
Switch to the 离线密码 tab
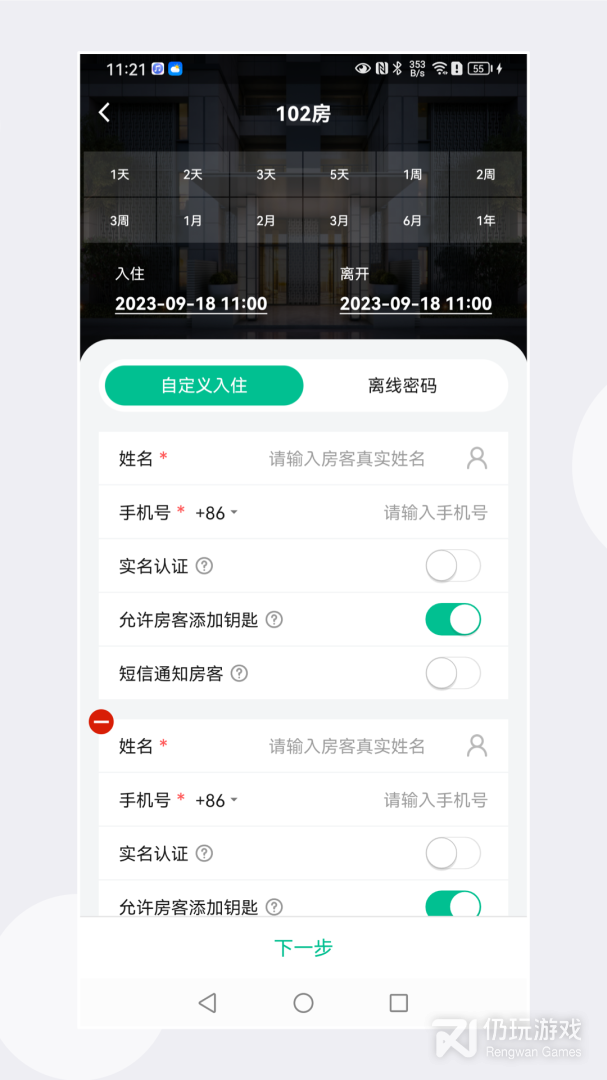click(402, 386)
